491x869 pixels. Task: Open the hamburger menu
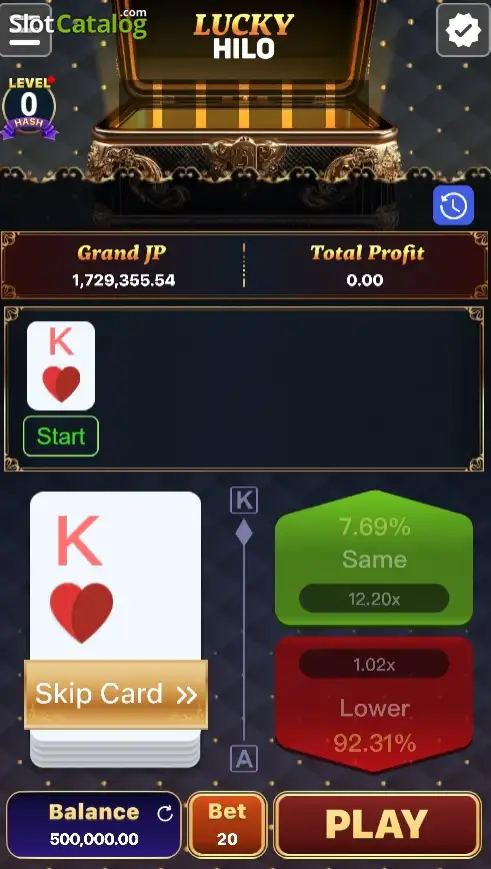pos(25,29)
